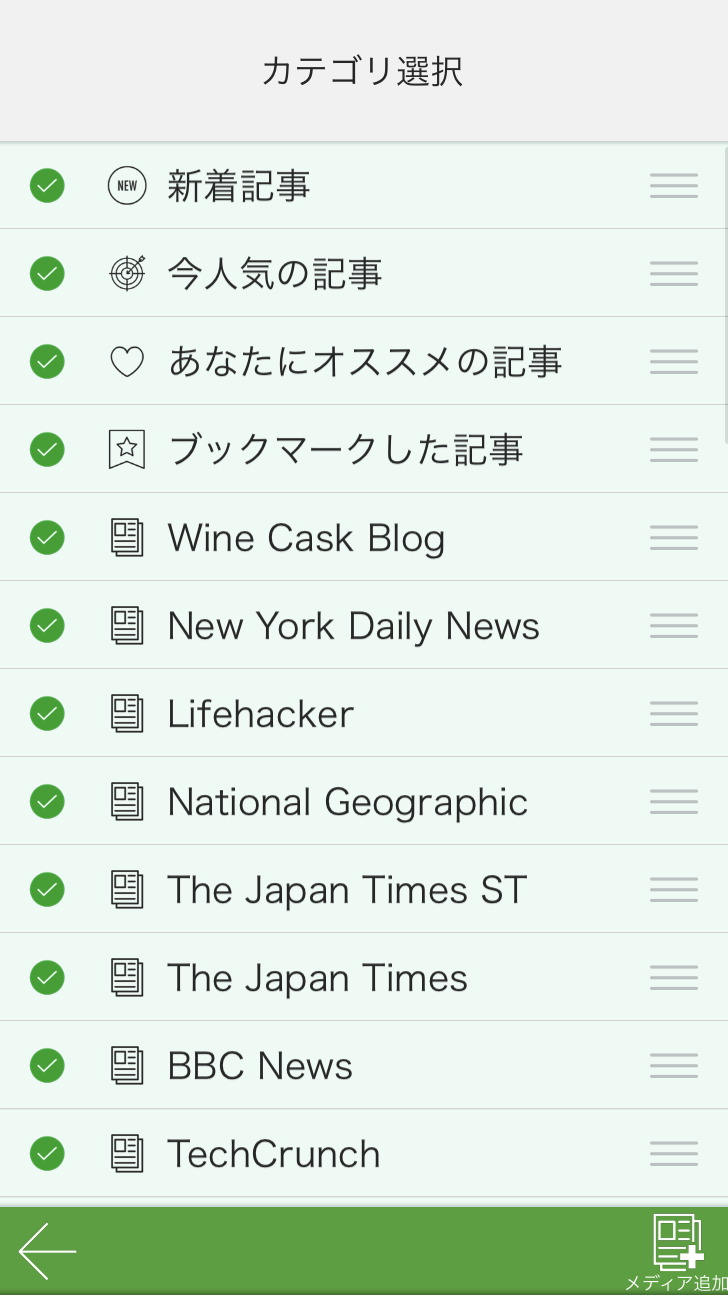Tap the heart icon for あなたにオススメの記事
The image size is (728, 1295).
click(x=127, y=361)
